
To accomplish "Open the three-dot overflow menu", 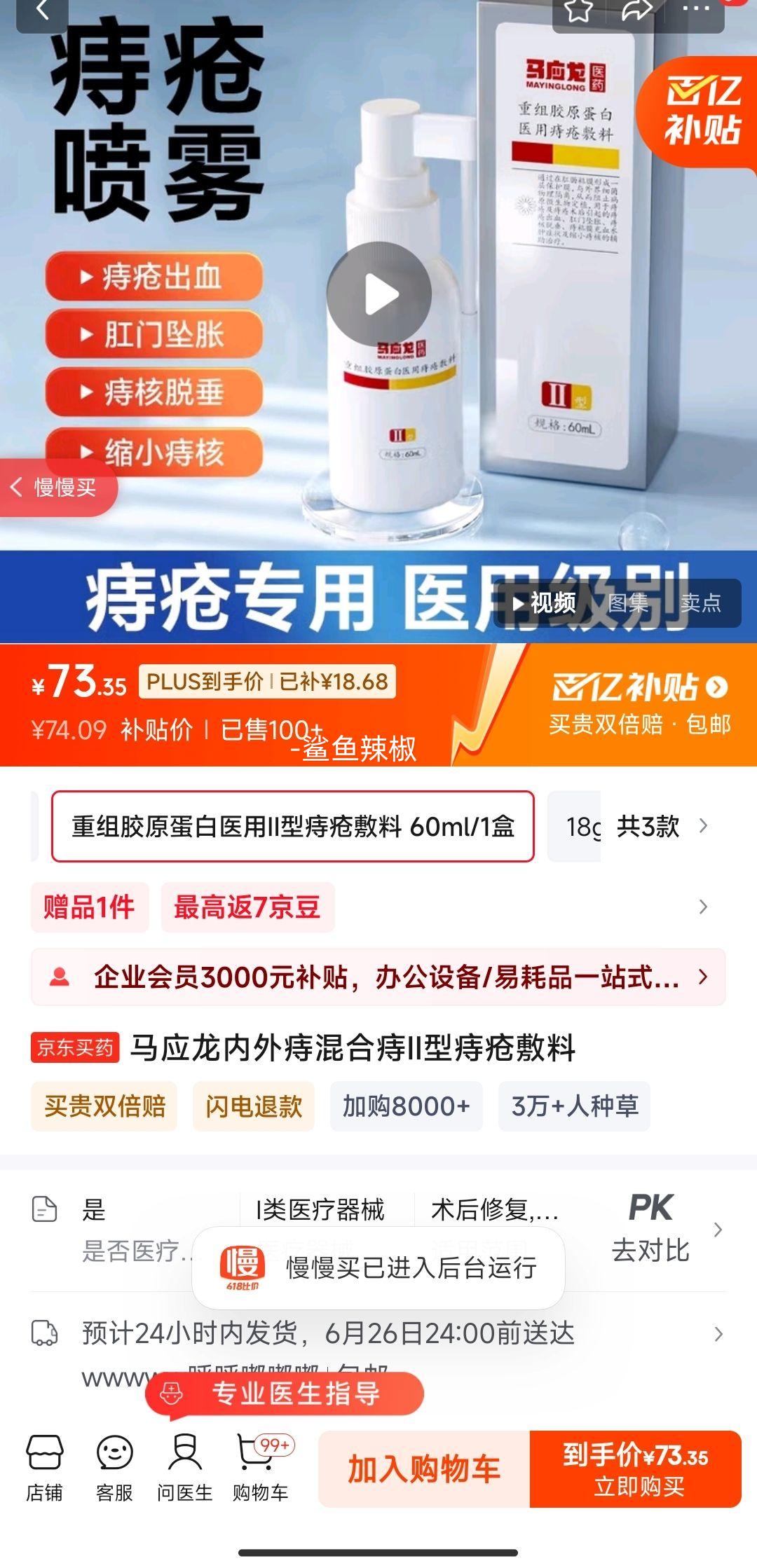I will click(x=695, y=9).
